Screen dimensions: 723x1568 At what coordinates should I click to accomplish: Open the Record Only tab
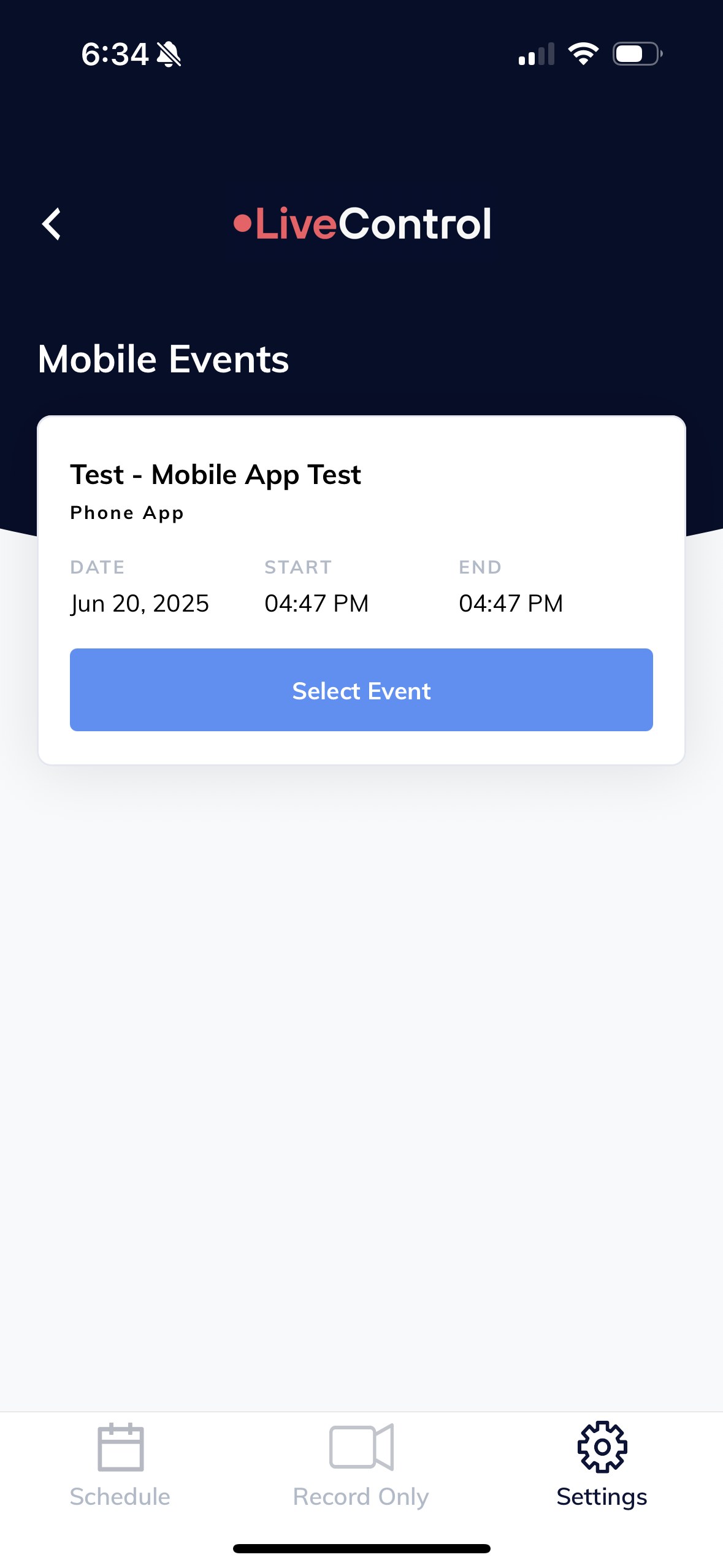pyautogui.click(x=361, y=1465)
